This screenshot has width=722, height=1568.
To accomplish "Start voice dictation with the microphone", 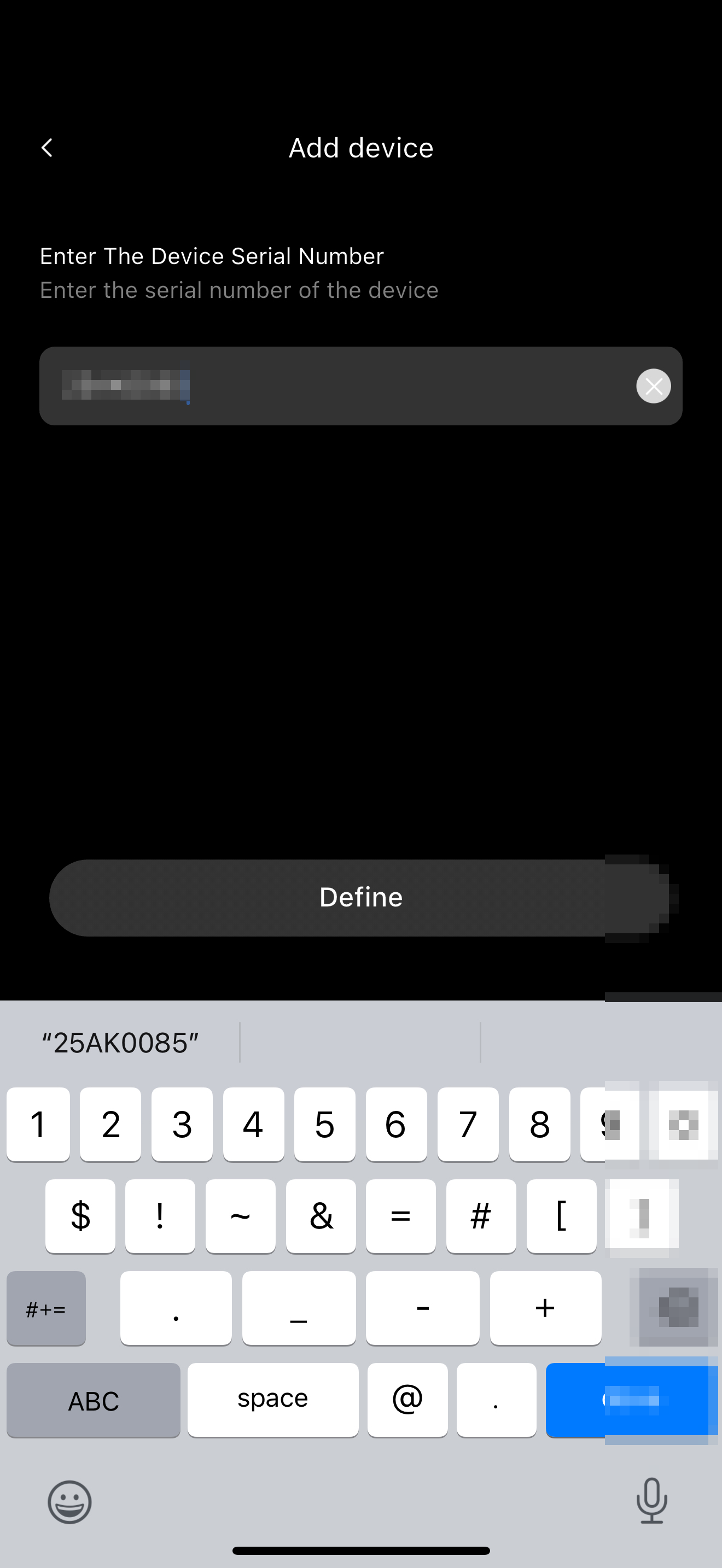I will point(651,1501).
